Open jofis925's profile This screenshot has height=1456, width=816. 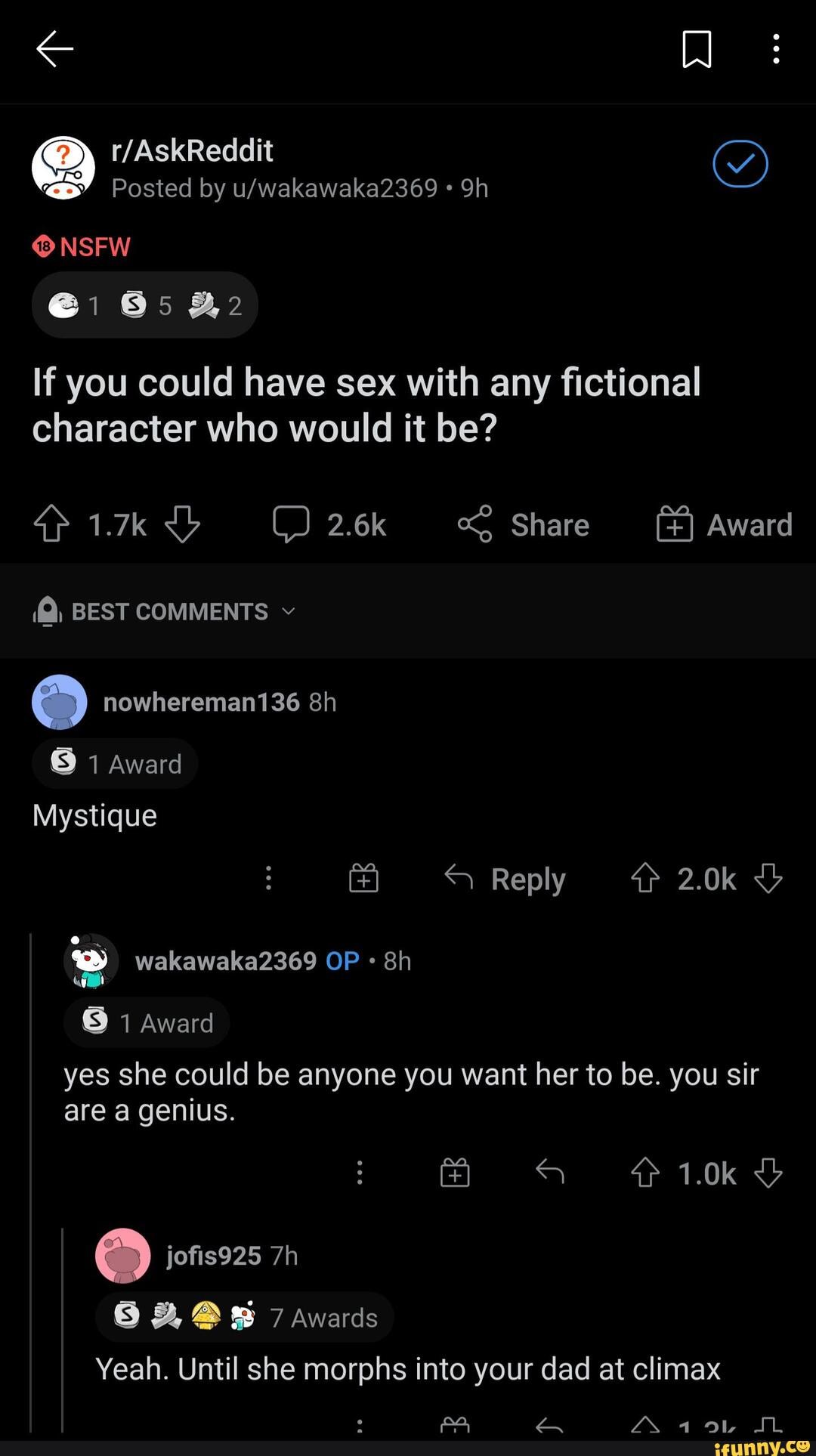pos(213,1256)
